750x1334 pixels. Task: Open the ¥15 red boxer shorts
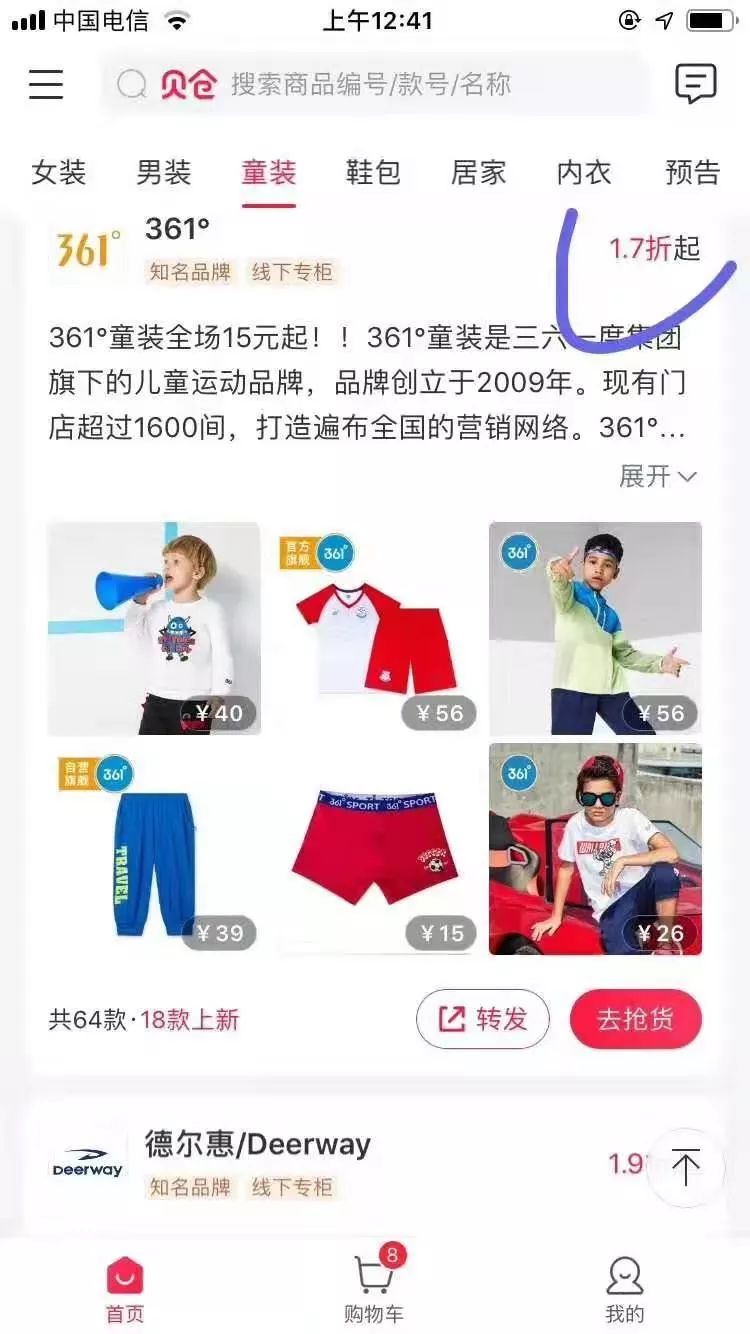tap(375, 849)
